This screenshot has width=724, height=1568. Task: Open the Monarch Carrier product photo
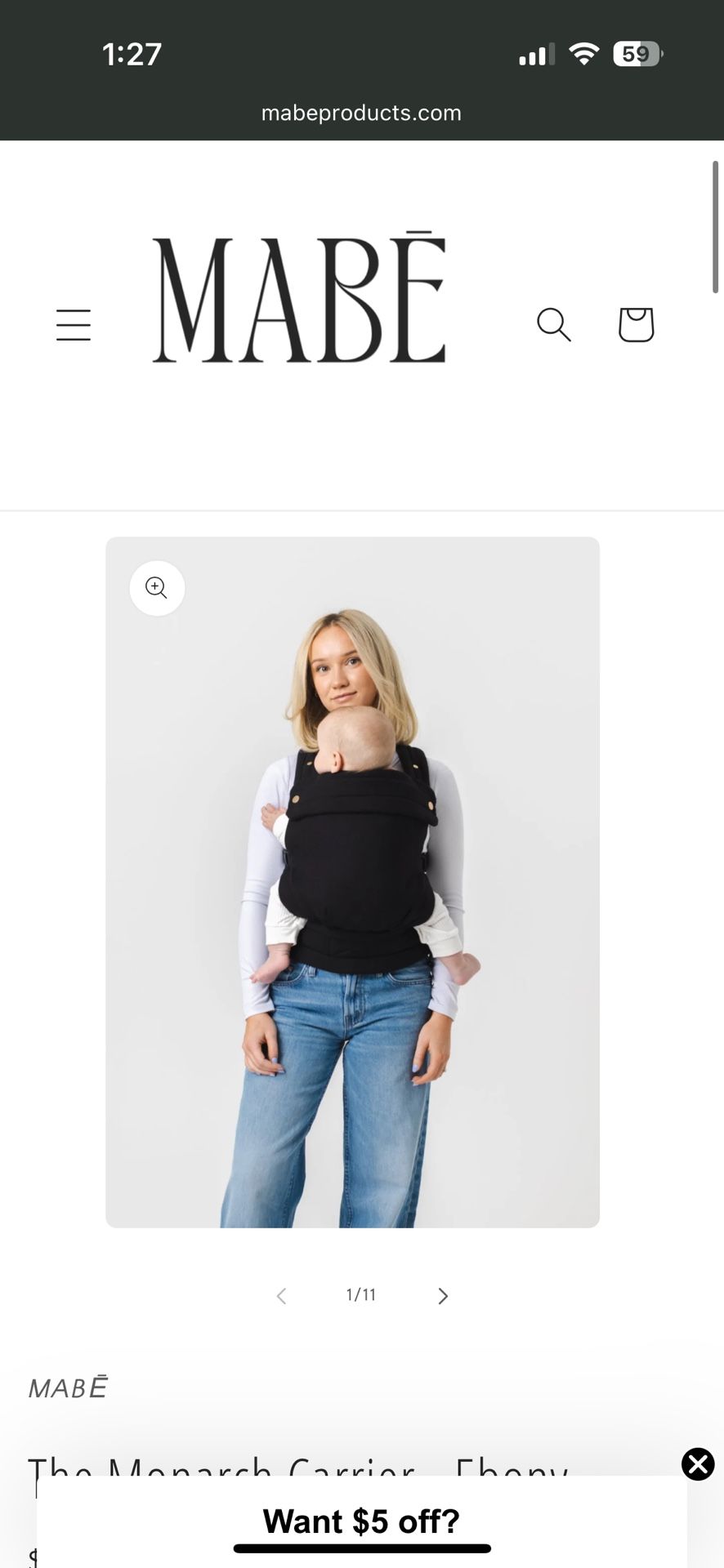(x=352, y=882)
